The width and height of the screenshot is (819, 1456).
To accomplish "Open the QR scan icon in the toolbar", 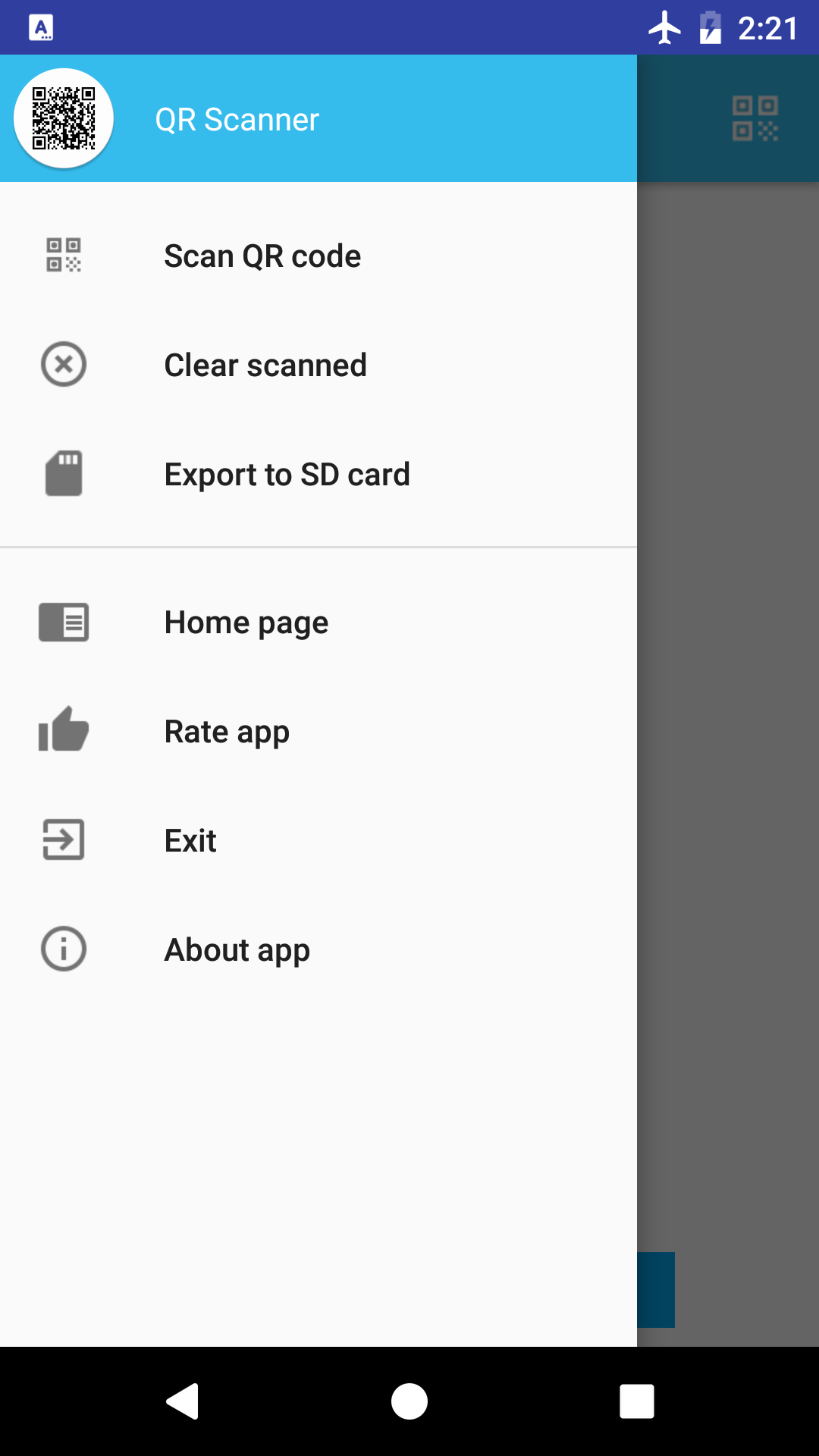I will pos(755,119).
